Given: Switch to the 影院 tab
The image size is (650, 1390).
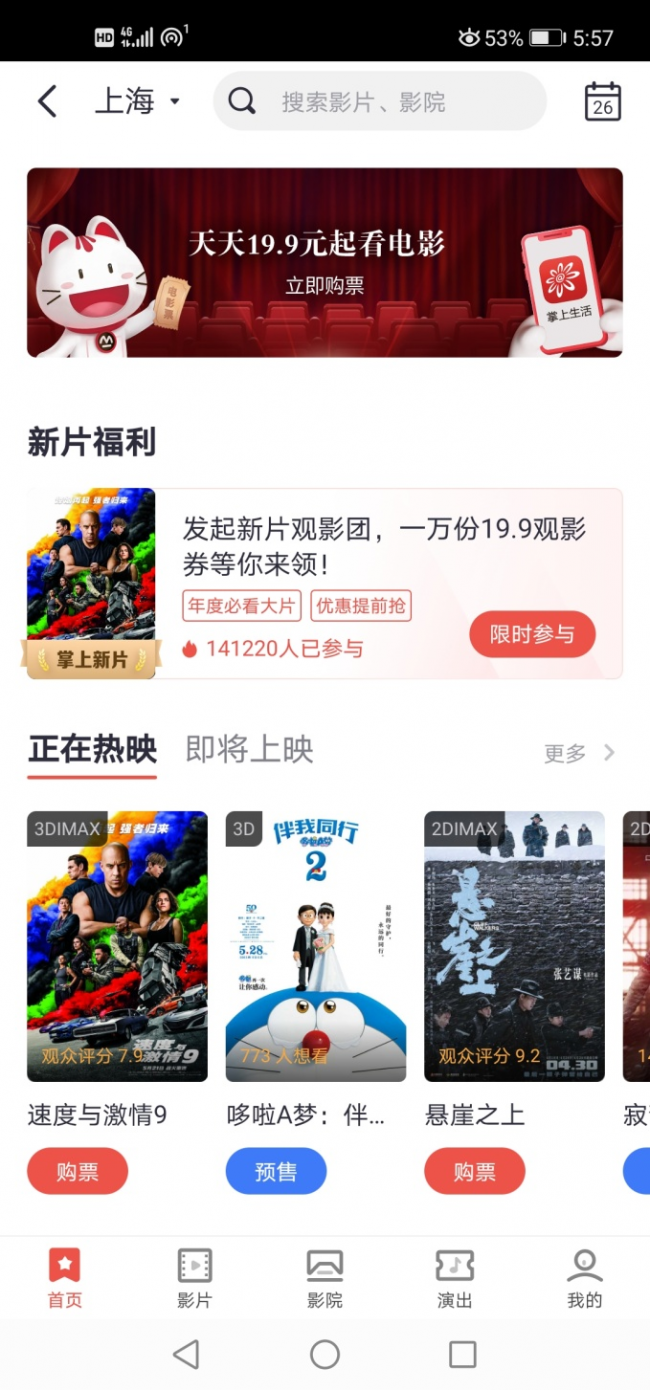Looking at the screenshot, I should (324, 1278).
